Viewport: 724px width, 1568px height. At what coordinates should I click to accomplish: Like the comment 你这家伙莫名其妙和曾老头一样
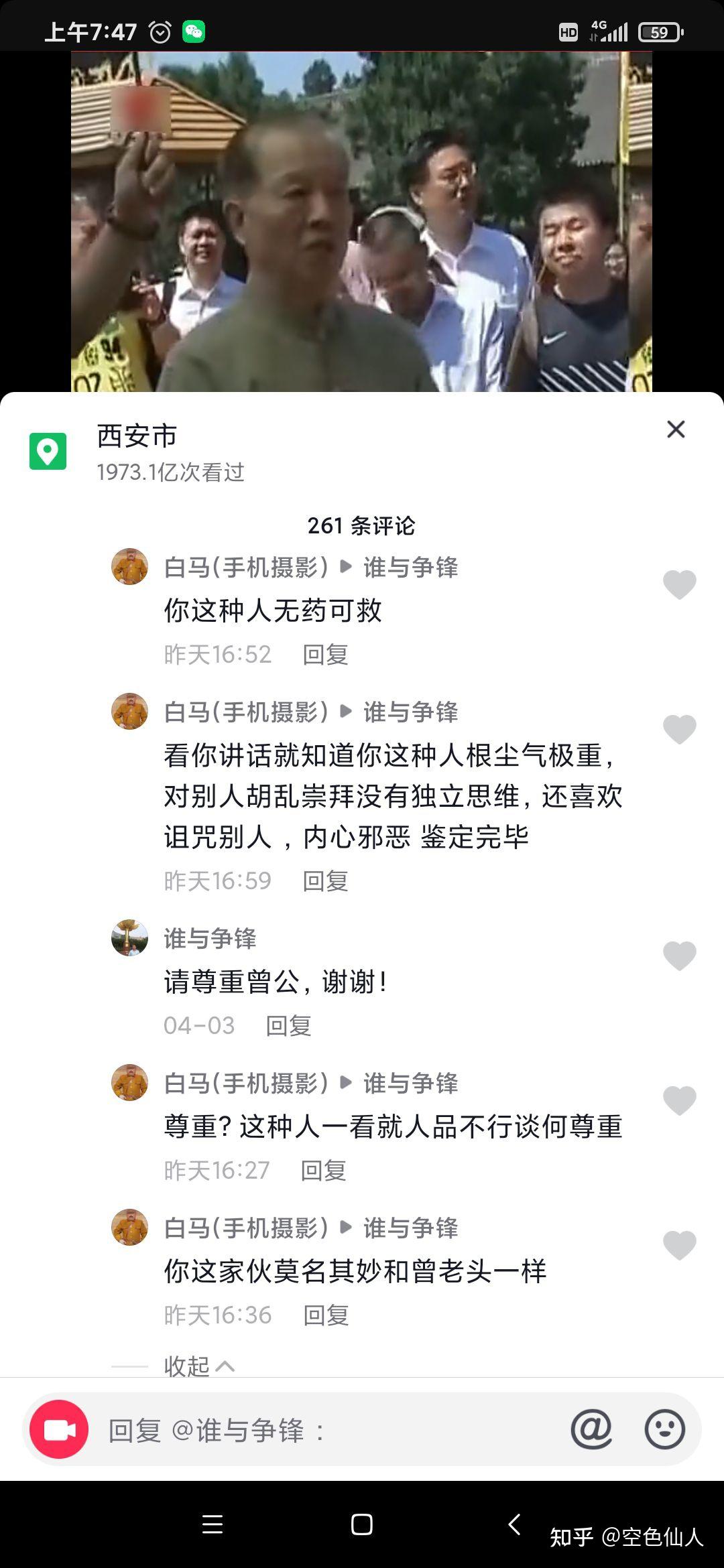tap(679, 1245)
